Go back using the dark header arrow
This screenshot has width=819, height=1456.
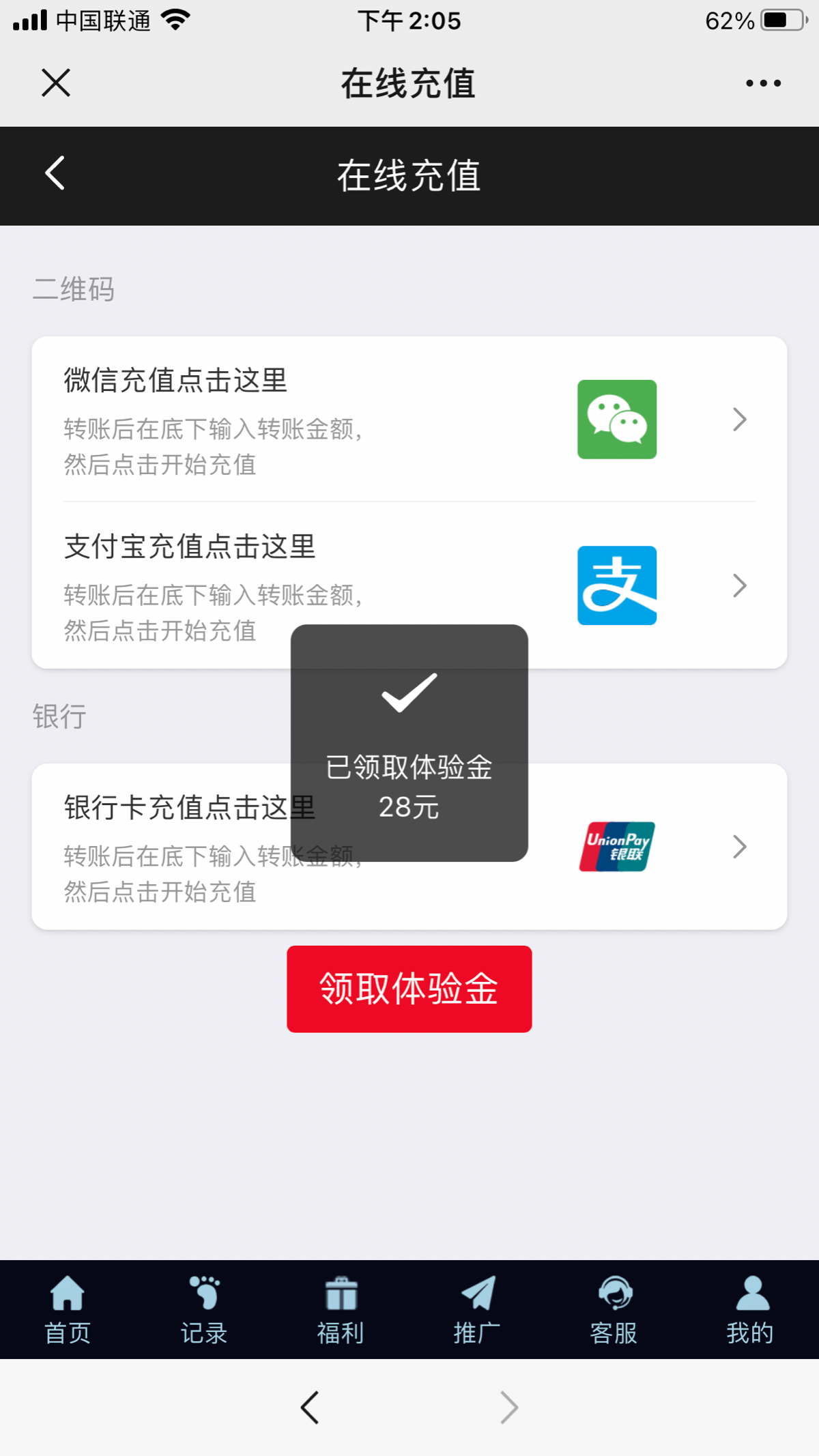pos(55,173)
